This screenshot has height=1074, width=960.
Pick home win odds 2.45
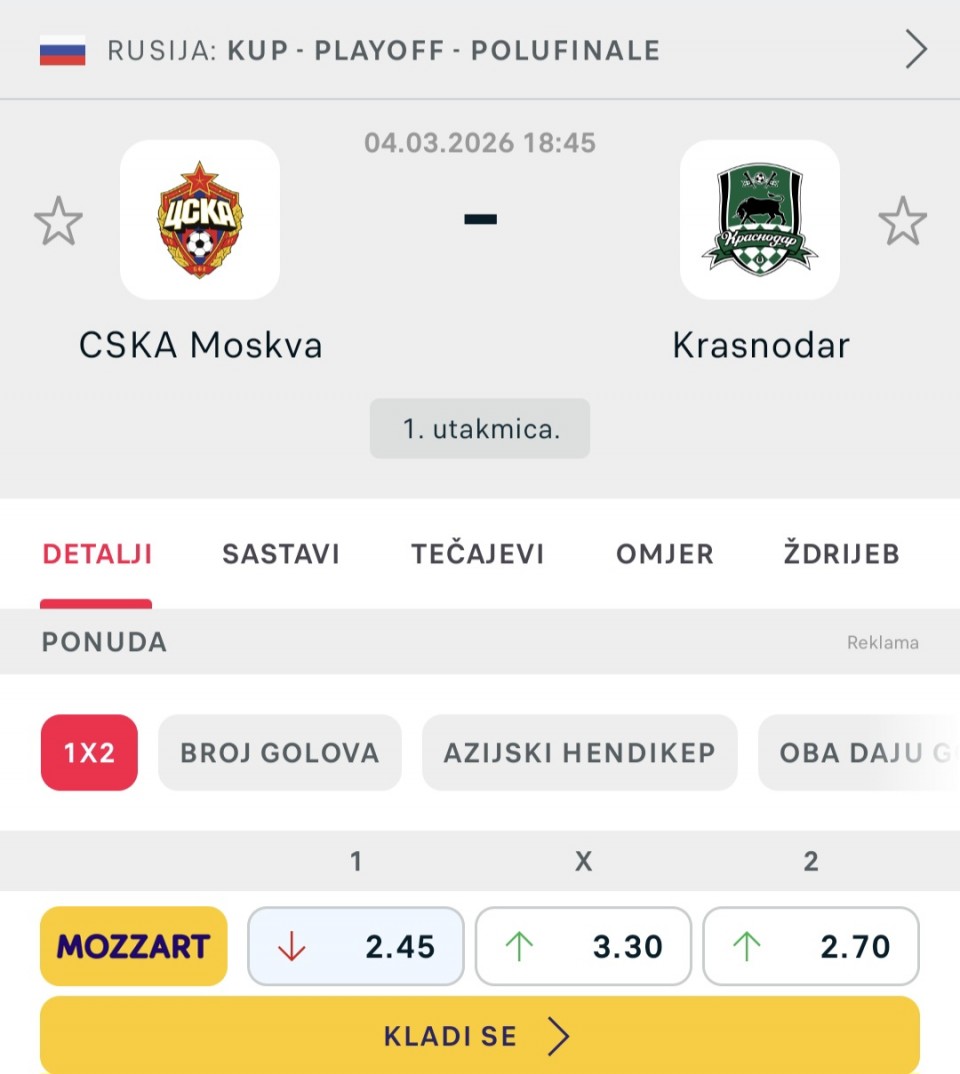pyautogui.click(x=356, y=946)
